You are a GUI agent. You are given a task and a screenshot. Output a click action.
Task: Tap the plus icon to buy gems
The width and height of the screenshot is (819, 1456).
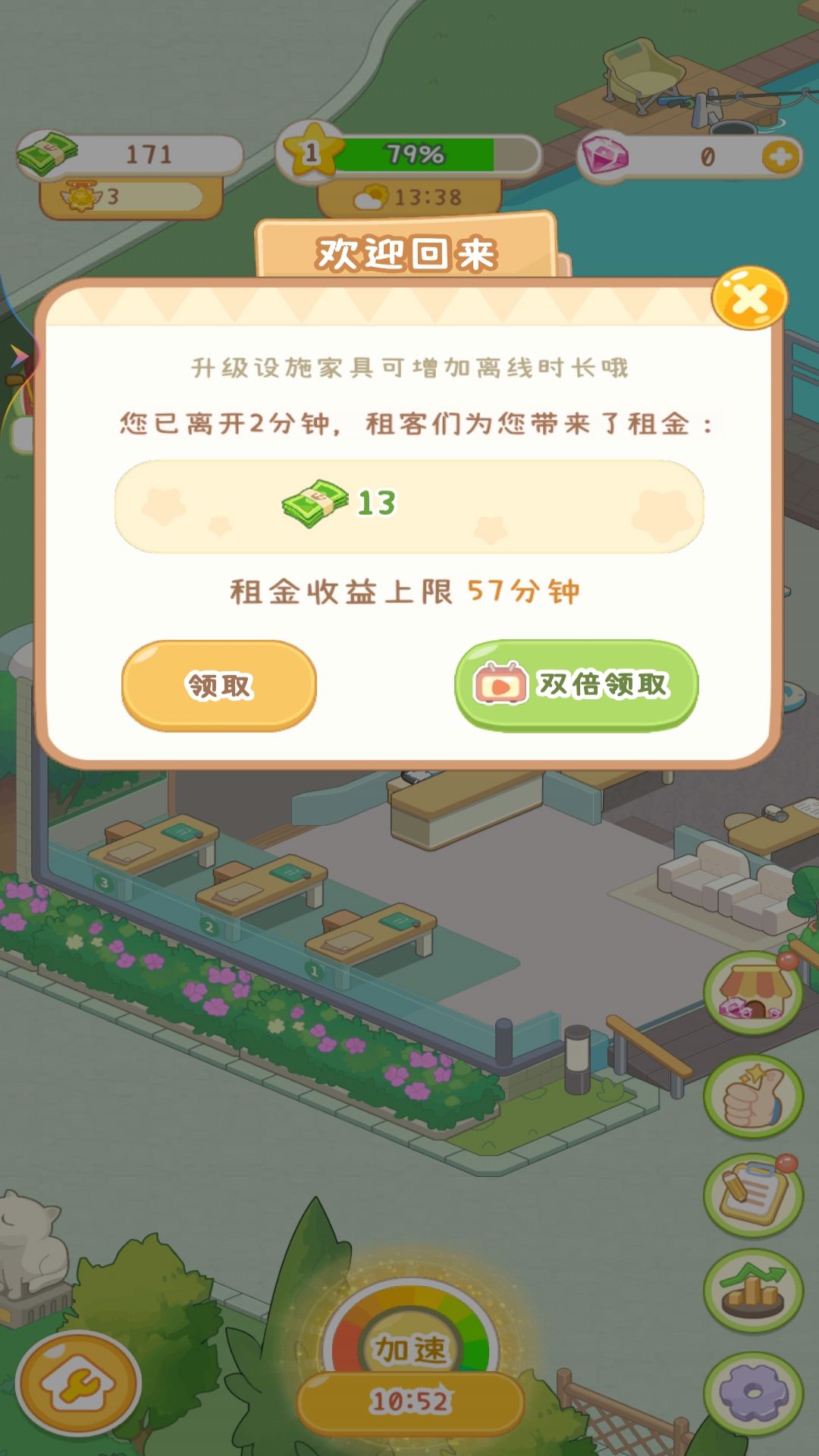tap(781, 157)
